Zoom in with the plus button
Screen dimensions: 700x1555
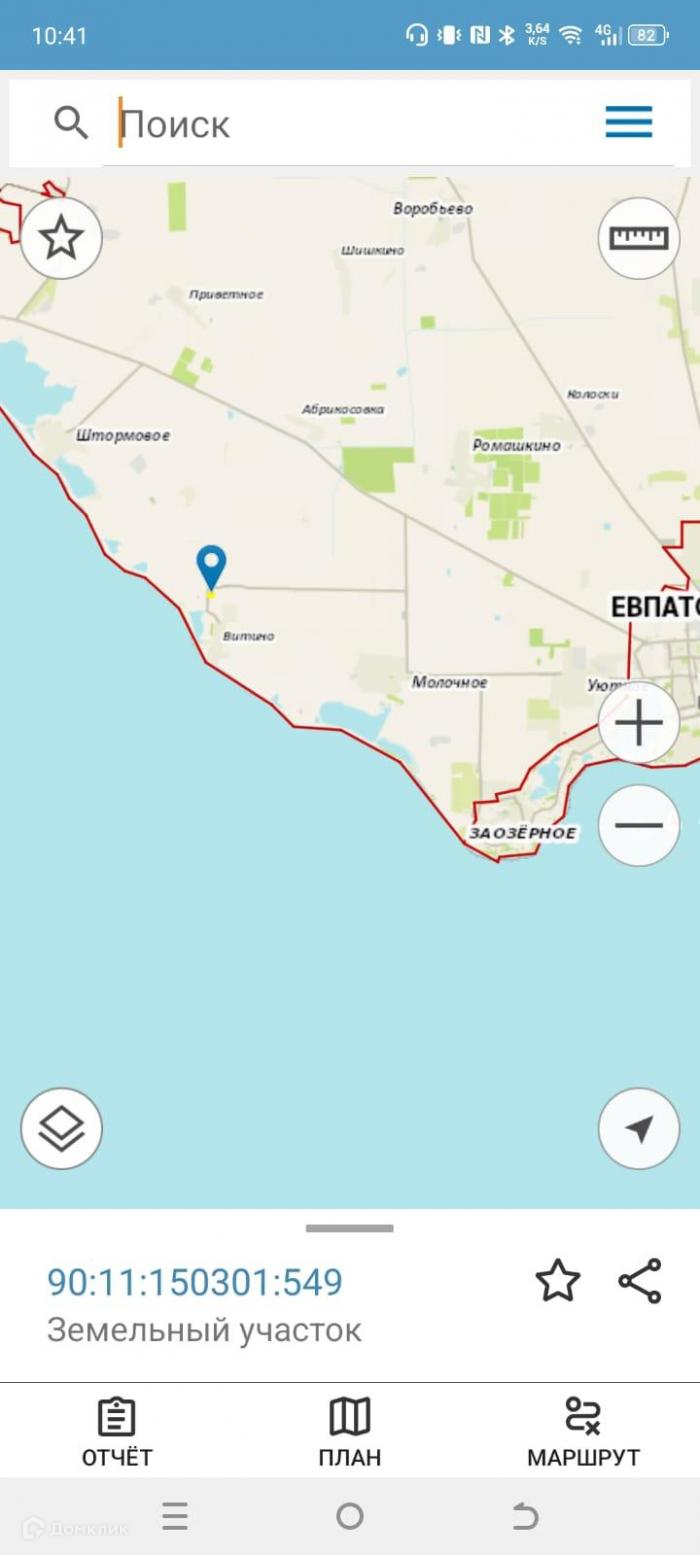coord(639,723)
